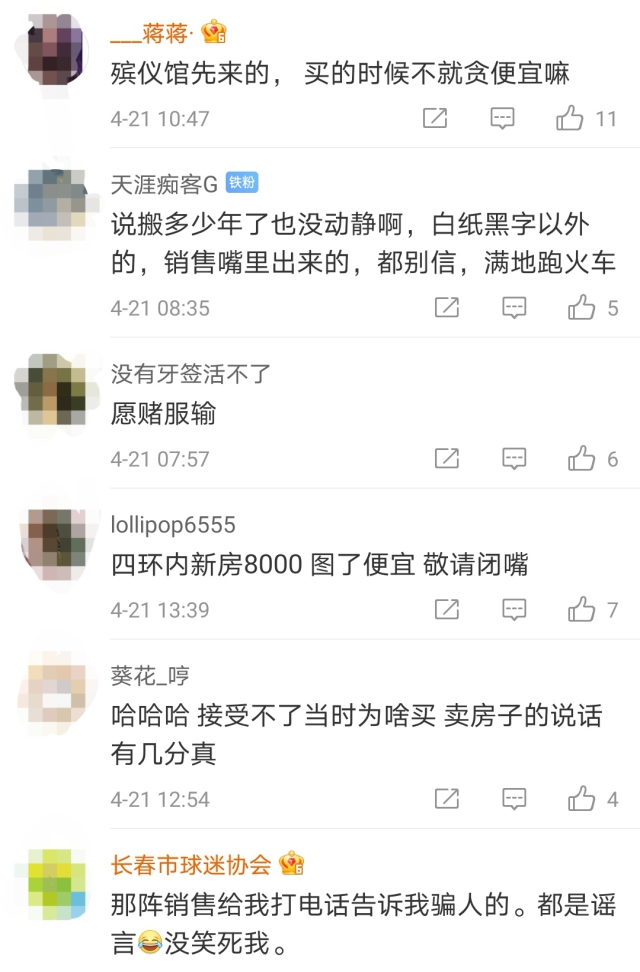
Task: Like lollipop6555's comment
Action: [582, 609]
